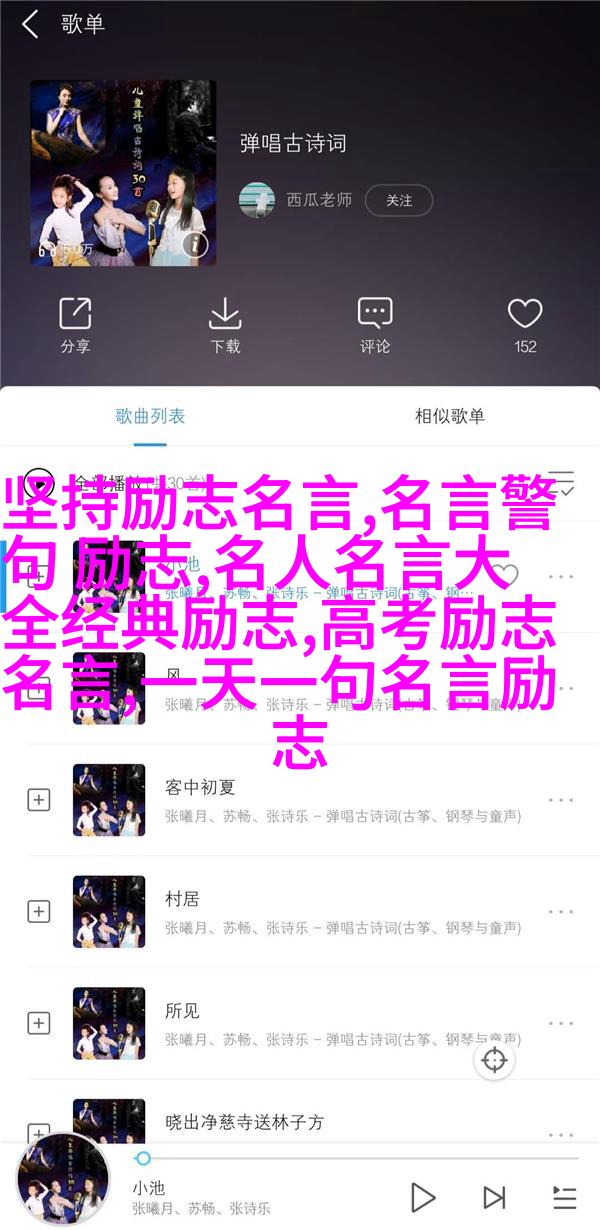600x1230 pixels.
Task: Play the current track 小池
Action: [423, 1197]
